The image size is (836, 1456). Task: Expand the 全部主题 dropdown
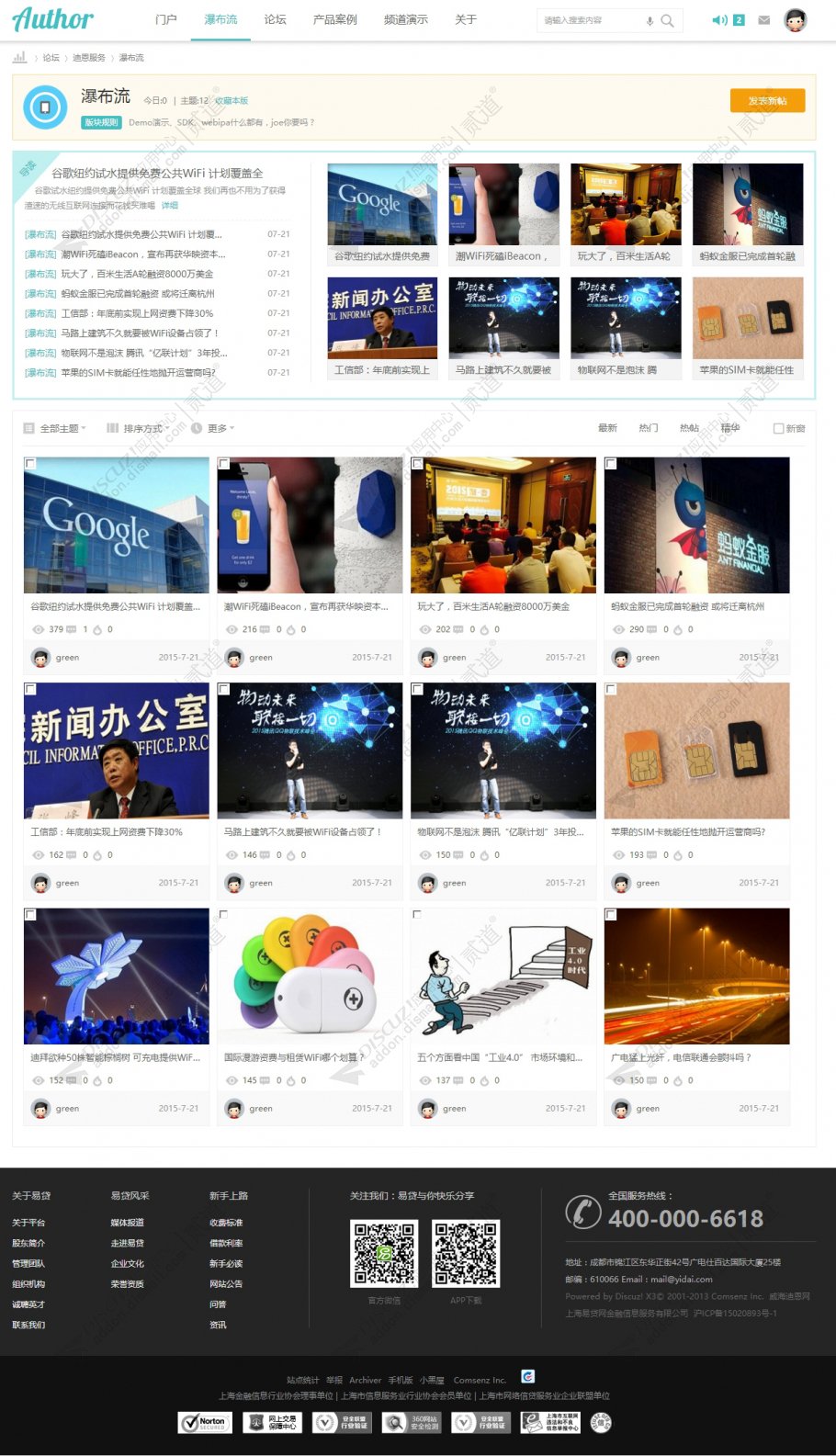tap(62, 428)
